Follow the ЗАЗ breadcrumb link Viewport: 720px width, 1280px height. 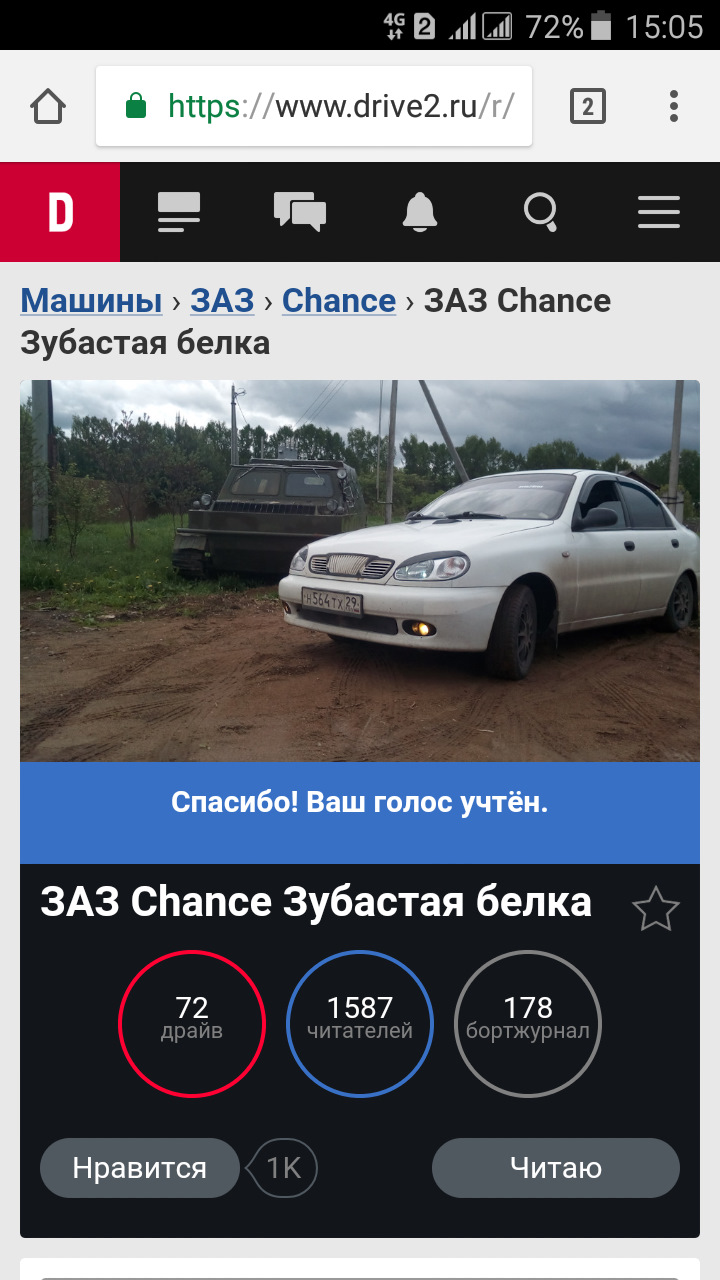click(222, 301)
